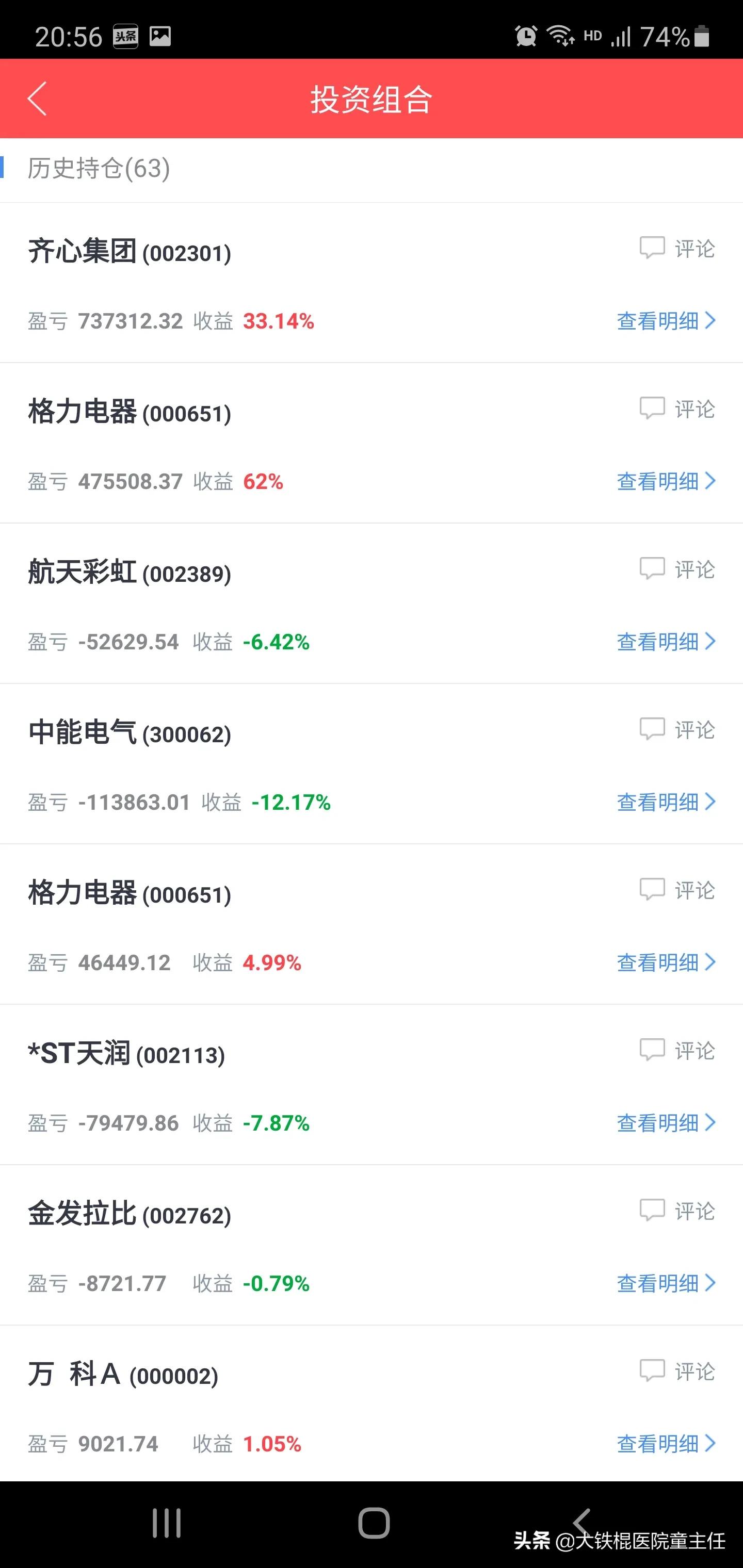The height and width of the screenshot is (1568, 743).
Task: Open 评论 for 航天彩虹 (002389)
Action: point(676,569)
